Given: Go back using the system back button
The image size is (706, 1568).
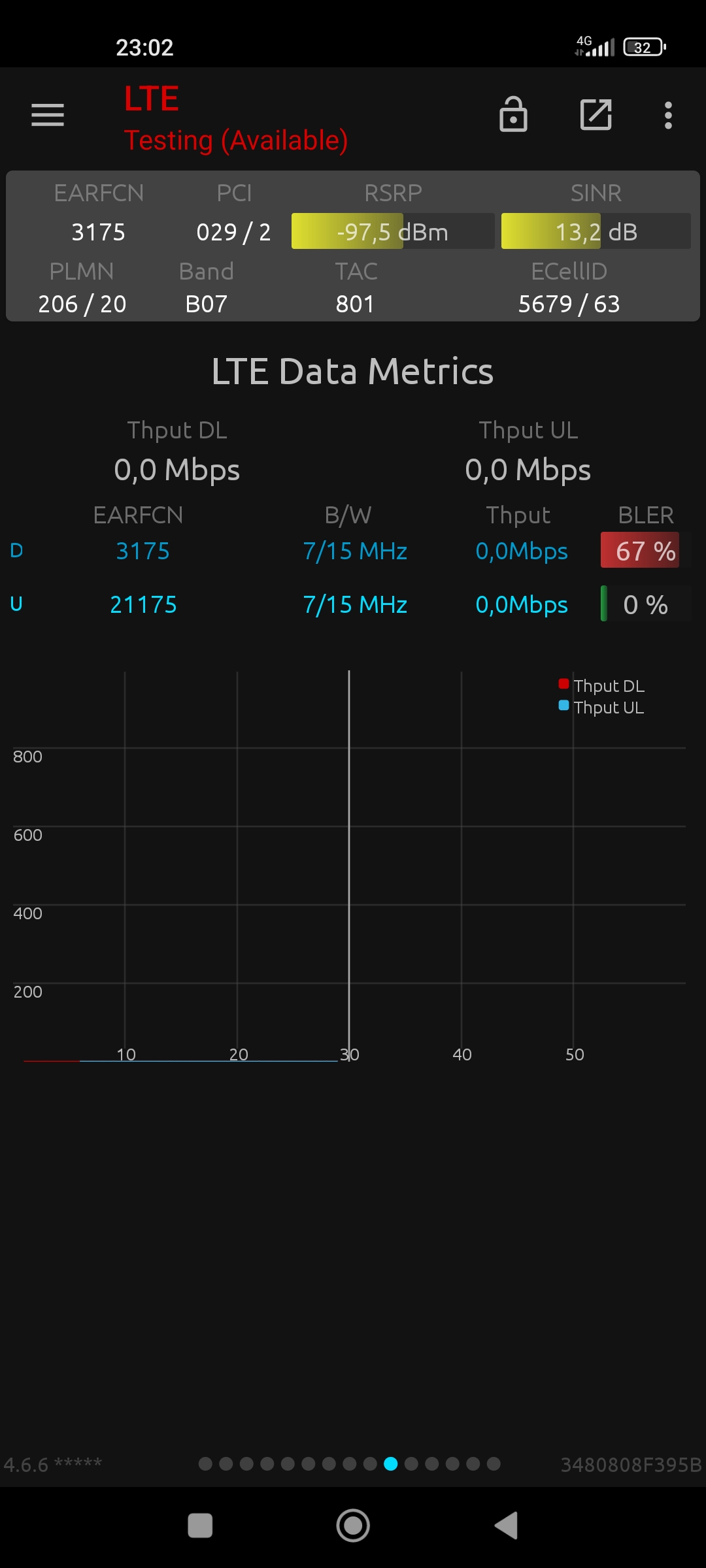Looking at the screenshot, I should point(507,1526).
